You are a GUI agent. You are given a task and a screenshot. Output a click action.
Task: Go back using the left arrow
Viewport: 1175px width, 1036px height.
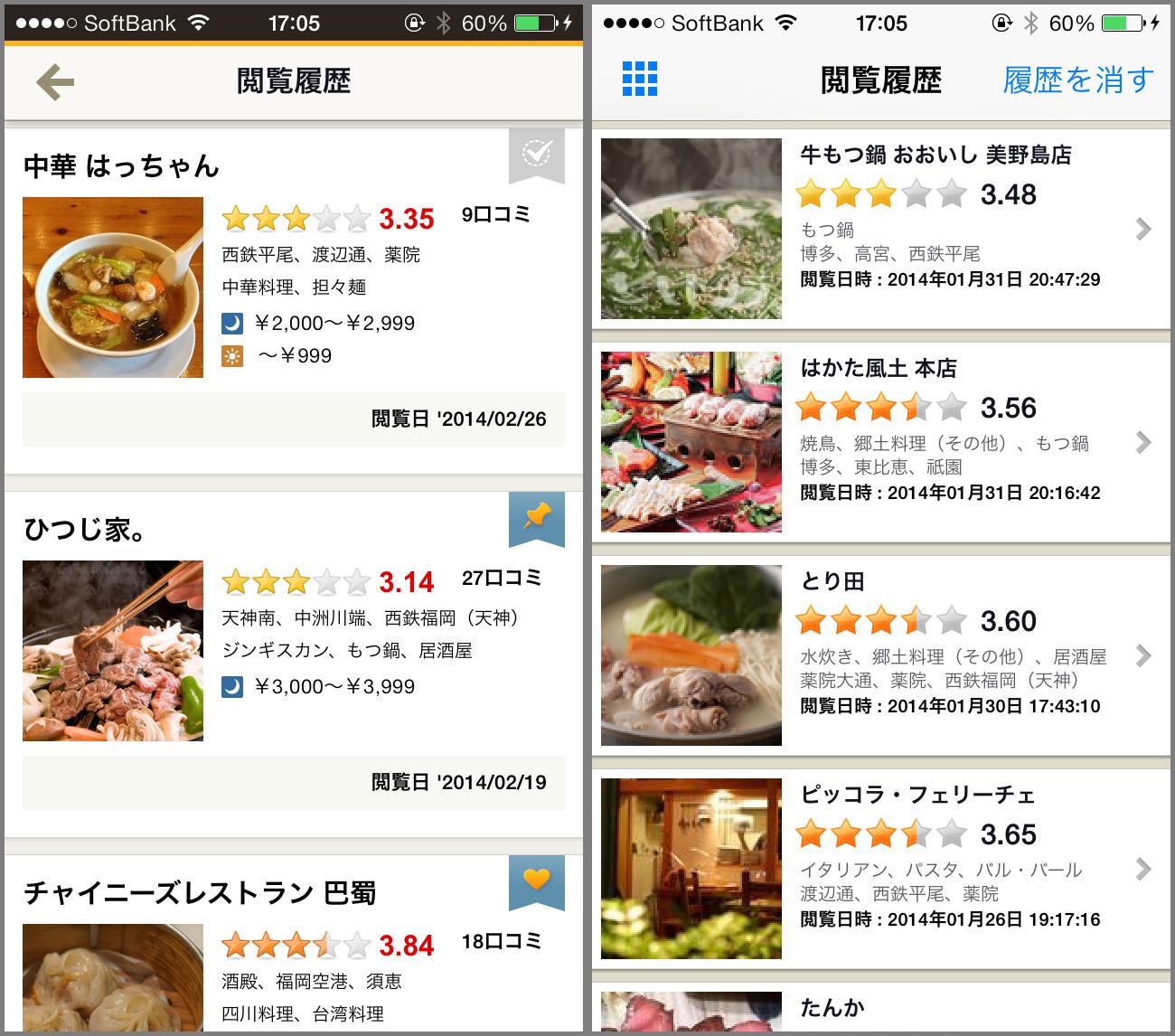(55, 82)
